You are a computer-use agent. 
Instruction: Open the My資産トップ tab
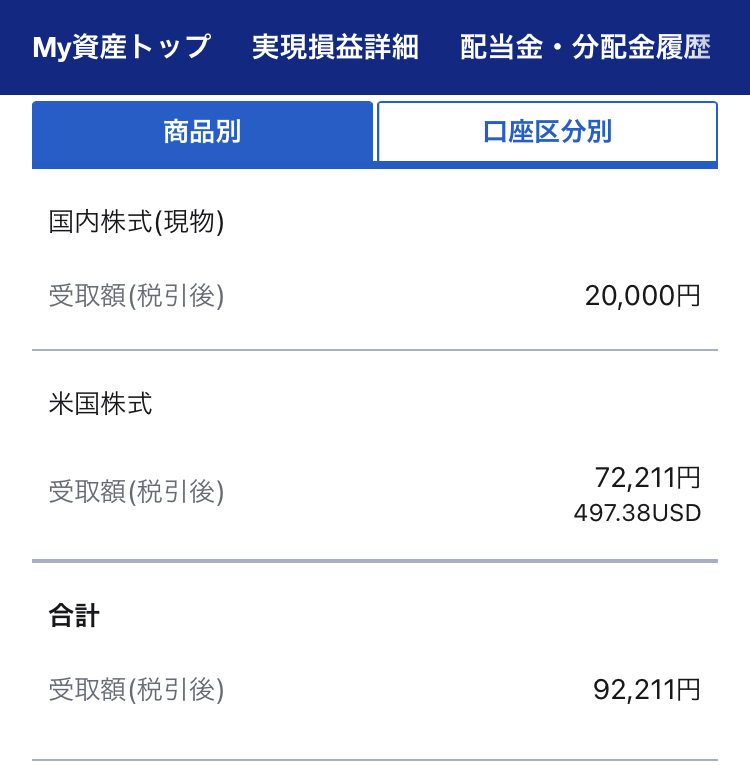[121, 47]
